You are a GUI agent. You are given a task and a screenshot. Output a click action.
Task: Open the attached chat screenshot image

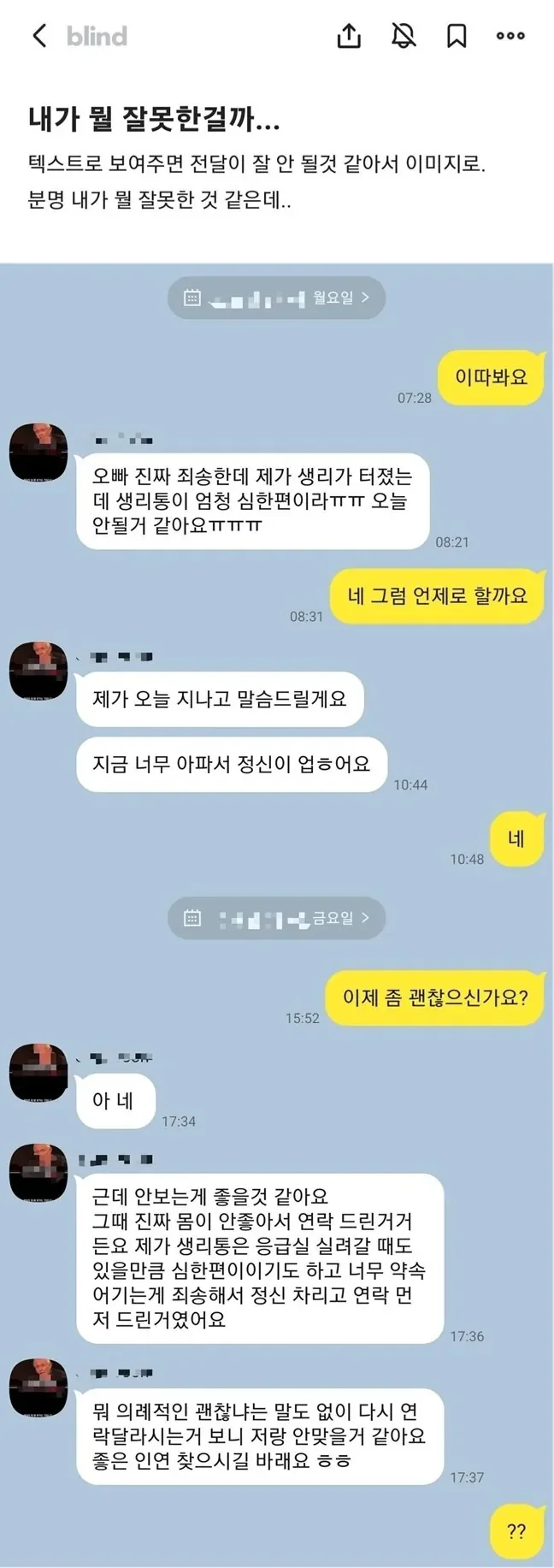277,855
